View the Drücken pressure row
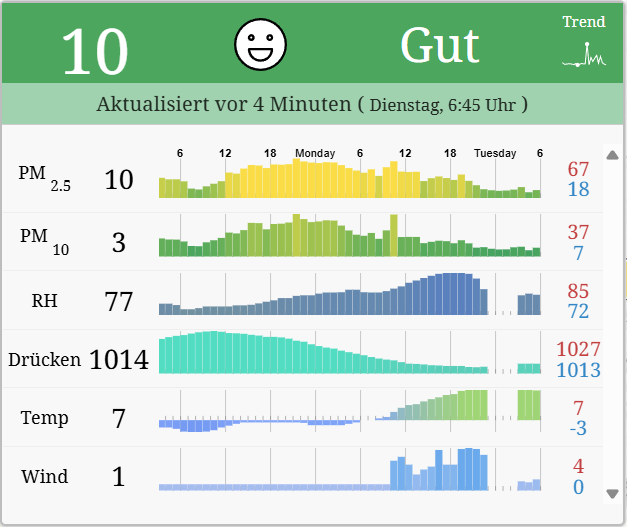The width and height of the screenshot is (627, 527). click(x=300, y=358)
